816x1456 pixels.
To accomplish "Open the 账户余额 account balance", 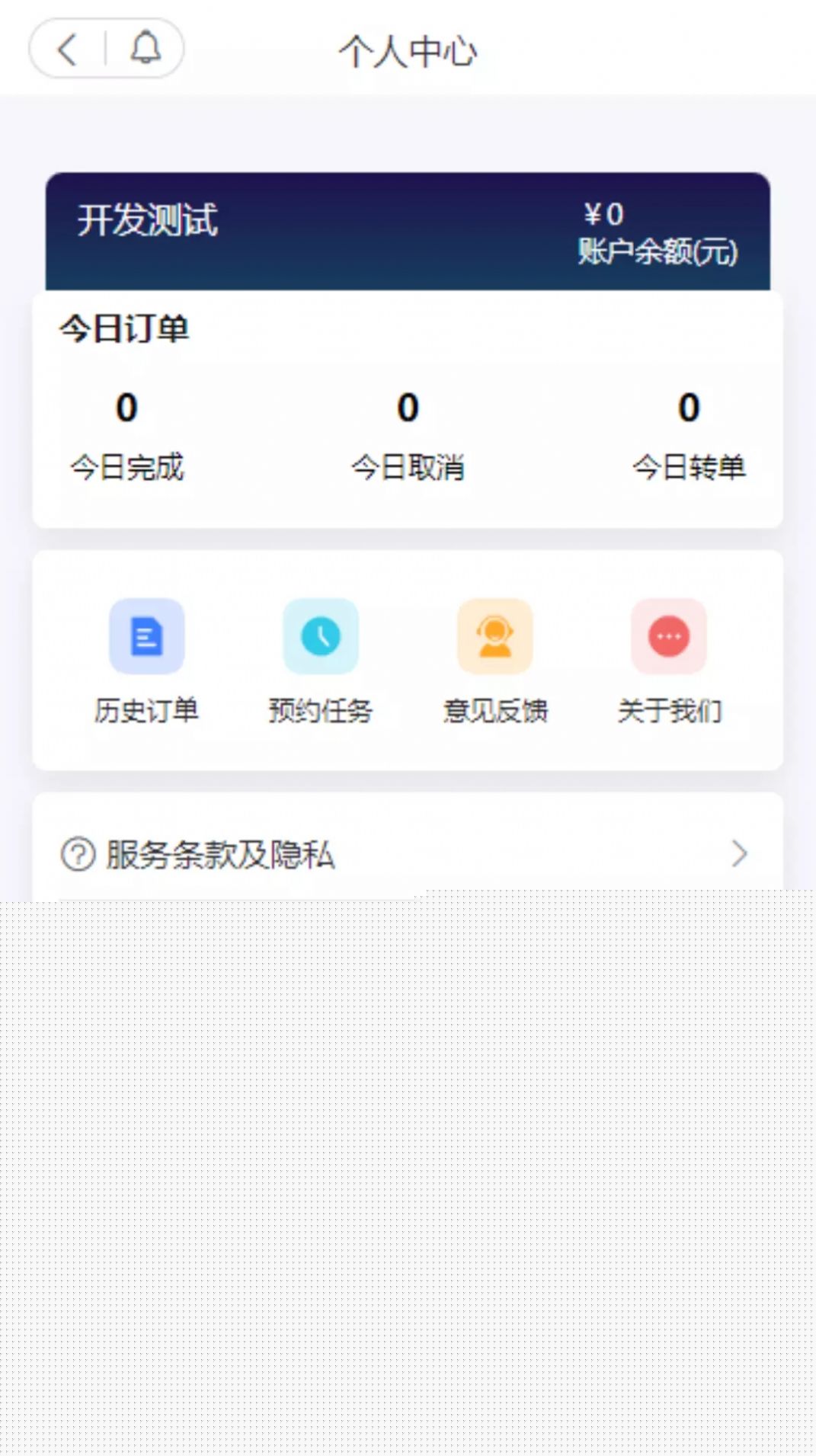I will [x=658, y=233].
